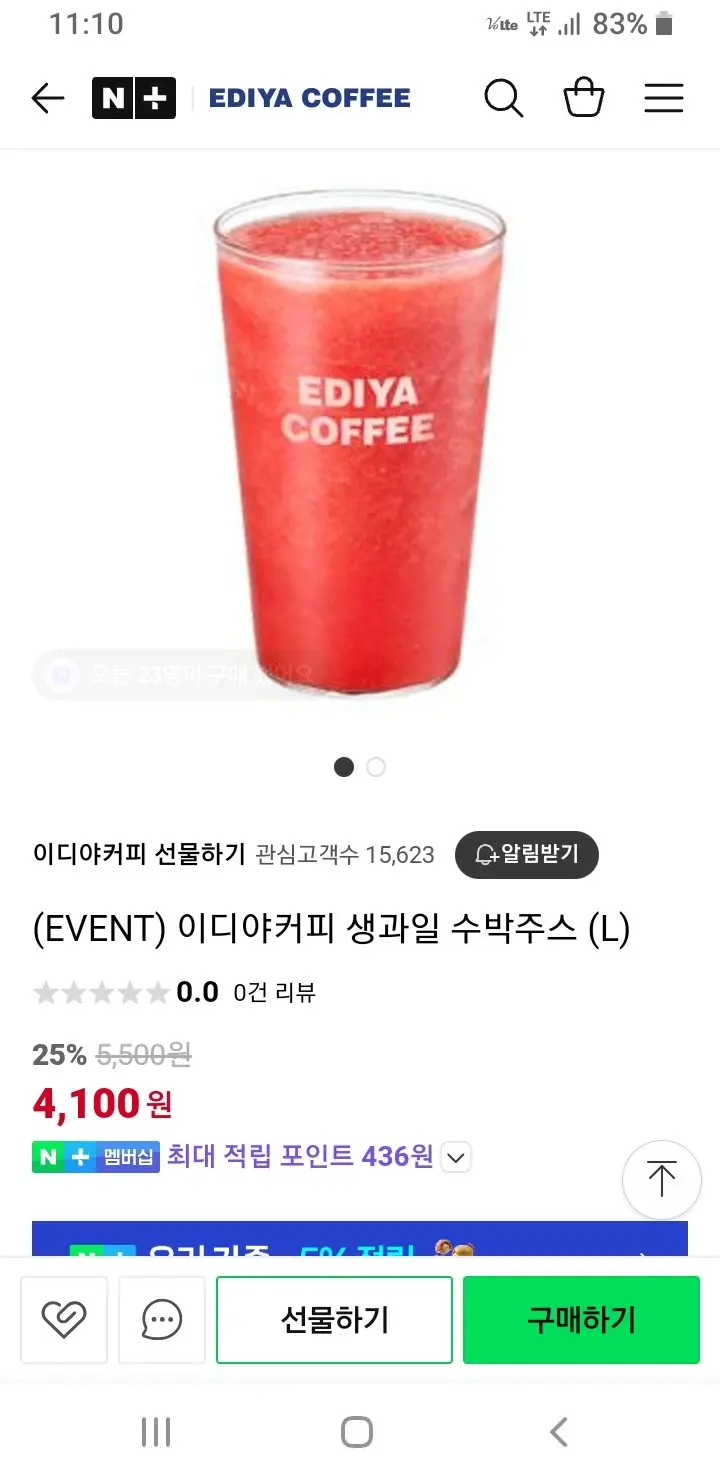Go back using the top arrow
The height and width of the screenshot is (1480, 720).
tap(48, 98)
